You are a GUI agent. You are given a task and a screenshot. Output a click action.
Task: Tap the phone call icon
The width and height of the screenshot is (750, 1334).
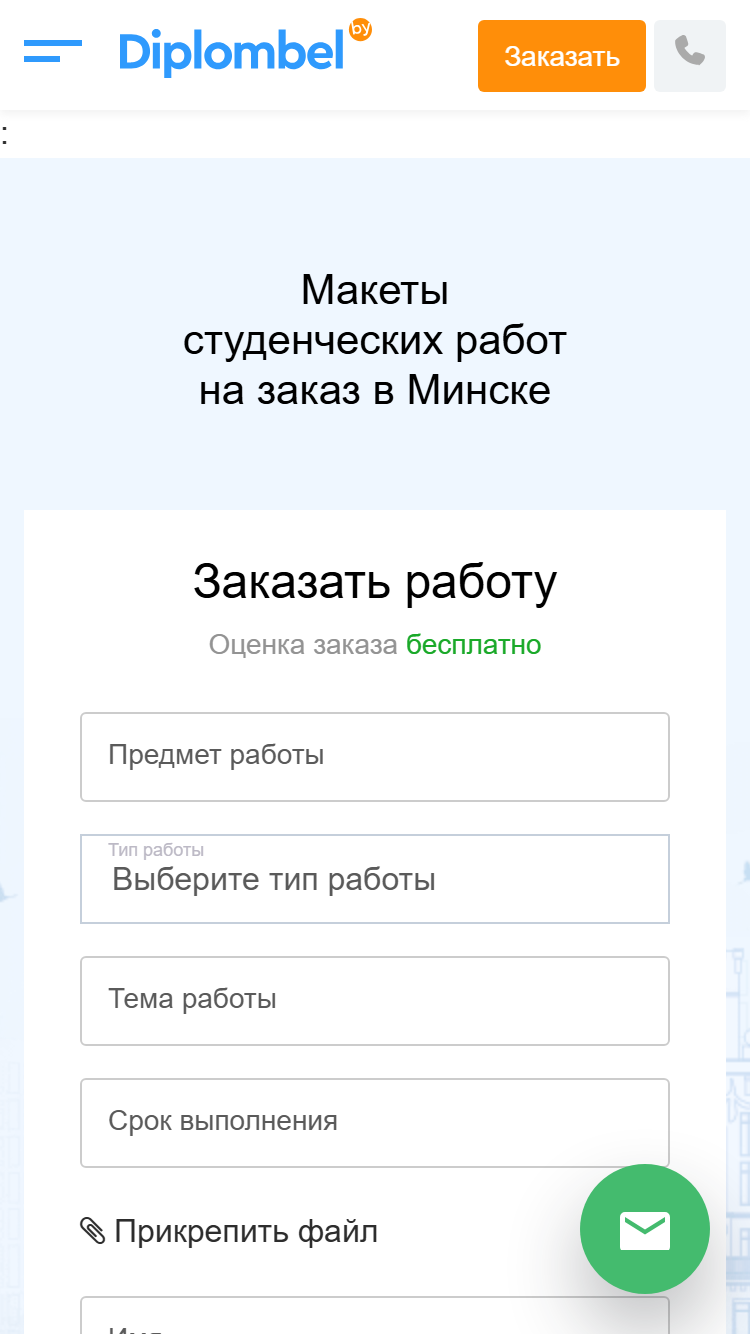[690, 56]
